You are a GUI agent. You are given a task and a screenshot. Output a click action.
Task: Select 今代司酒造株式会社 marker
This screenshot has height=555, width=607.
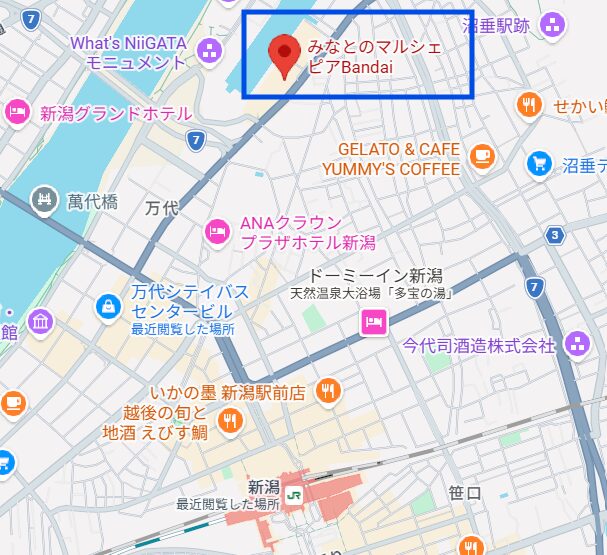click(577, 345)
